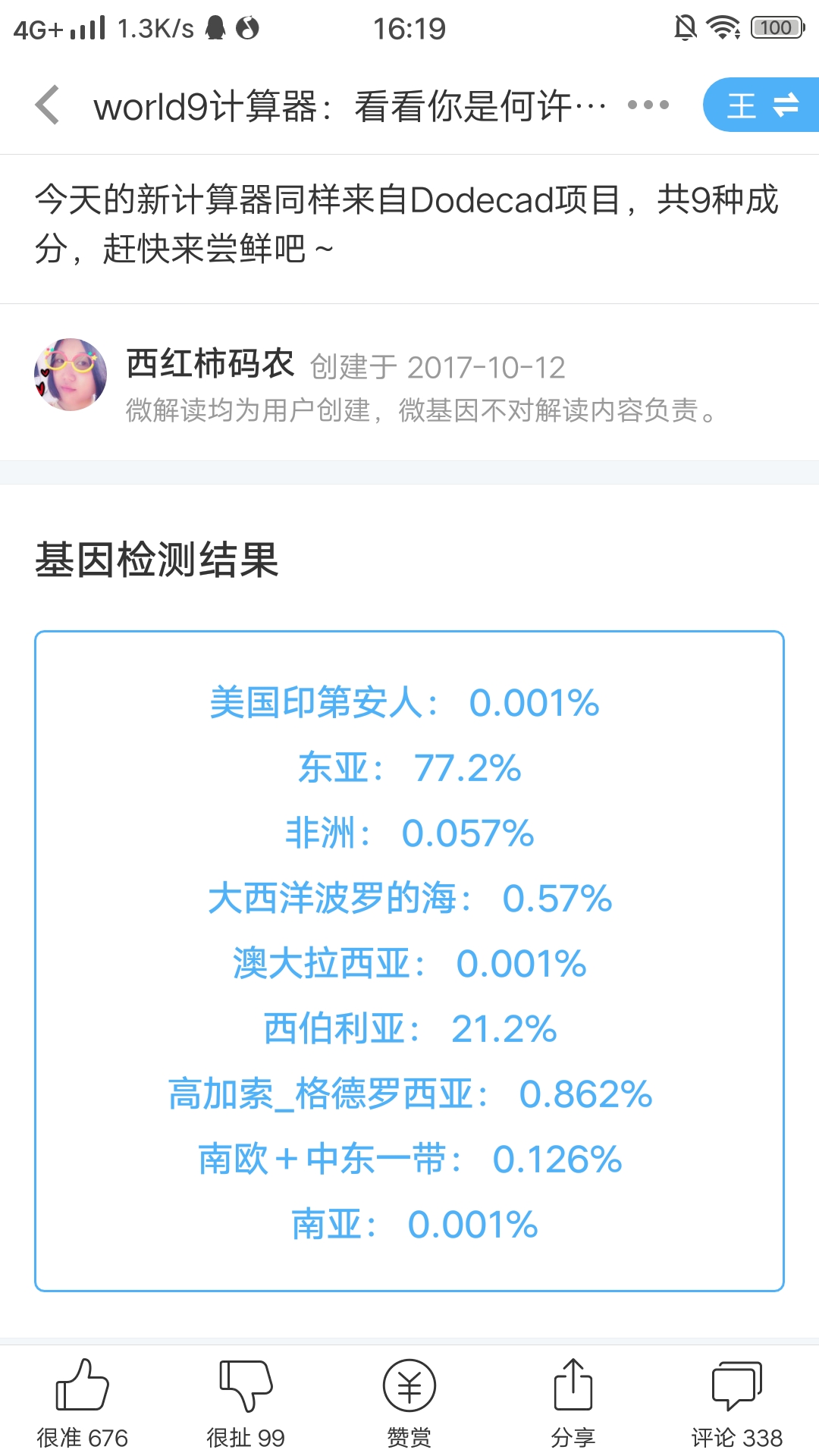
Task: Switch user with the 王 button
Action: point(761,105)
